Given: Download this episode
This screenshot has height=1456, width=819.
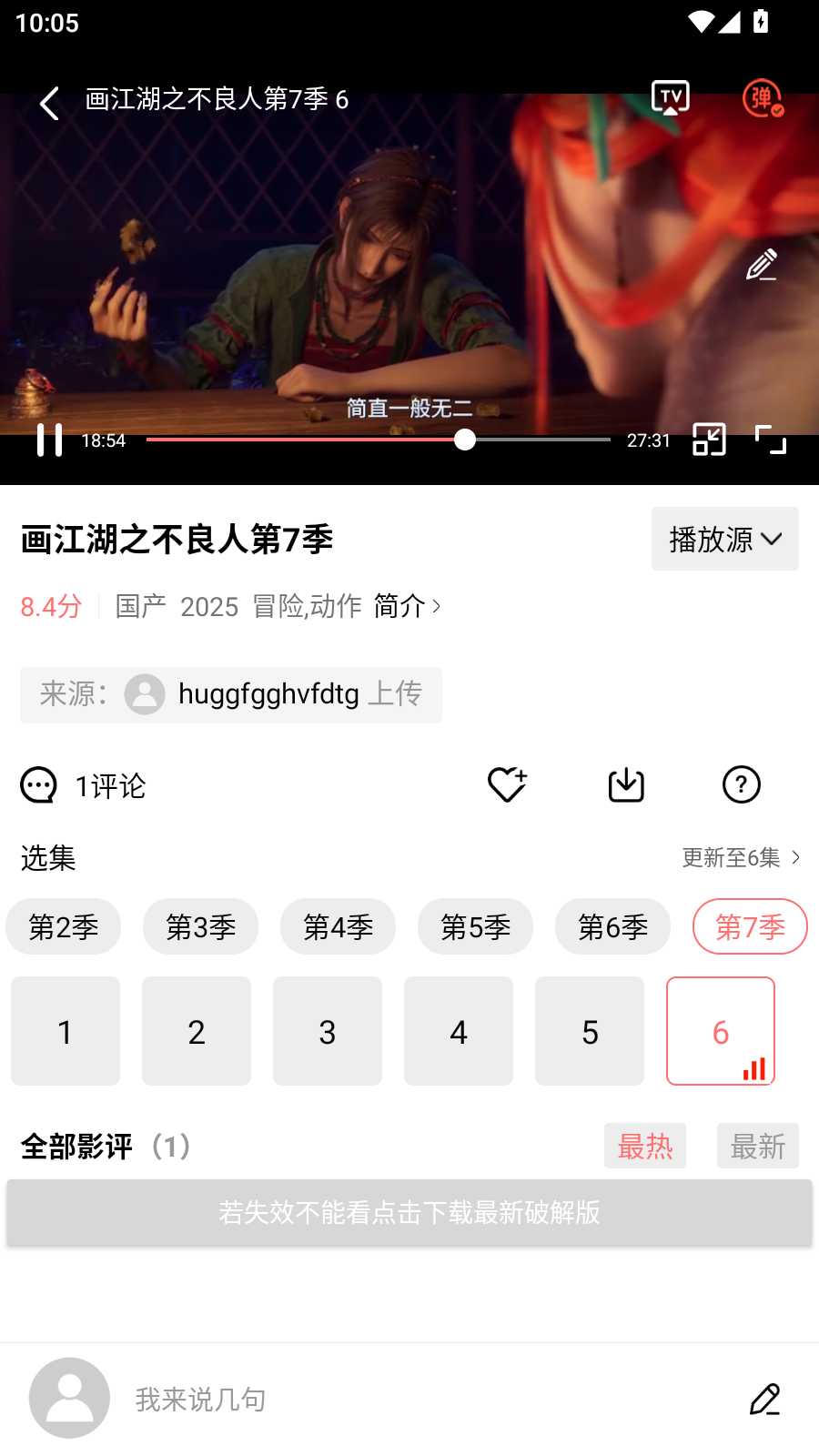Looking at the screenshot, I should 626,784.
